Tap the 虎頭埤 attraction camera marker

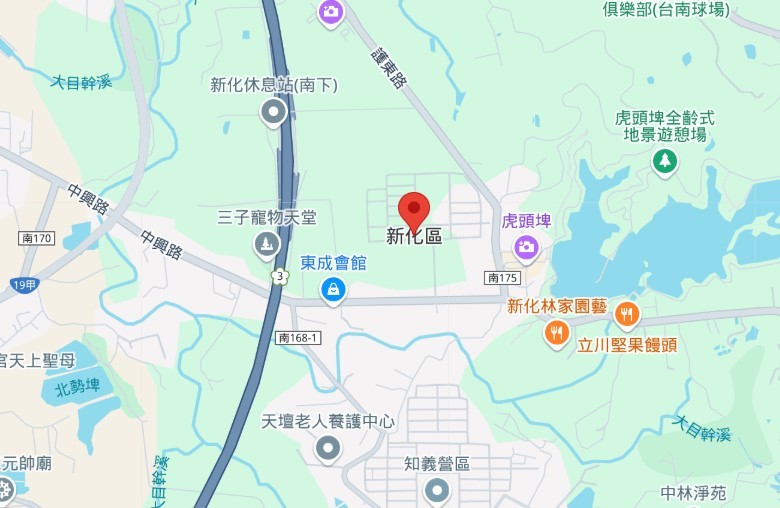[x=526, y=246]
